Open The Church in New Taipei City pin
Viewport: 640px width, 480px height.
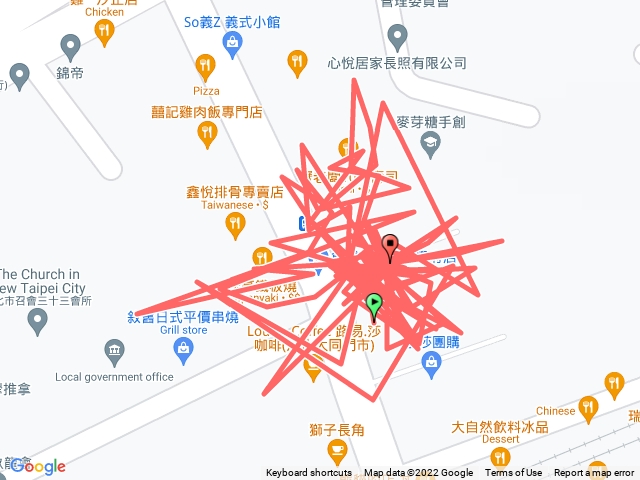tap(38, 321)
